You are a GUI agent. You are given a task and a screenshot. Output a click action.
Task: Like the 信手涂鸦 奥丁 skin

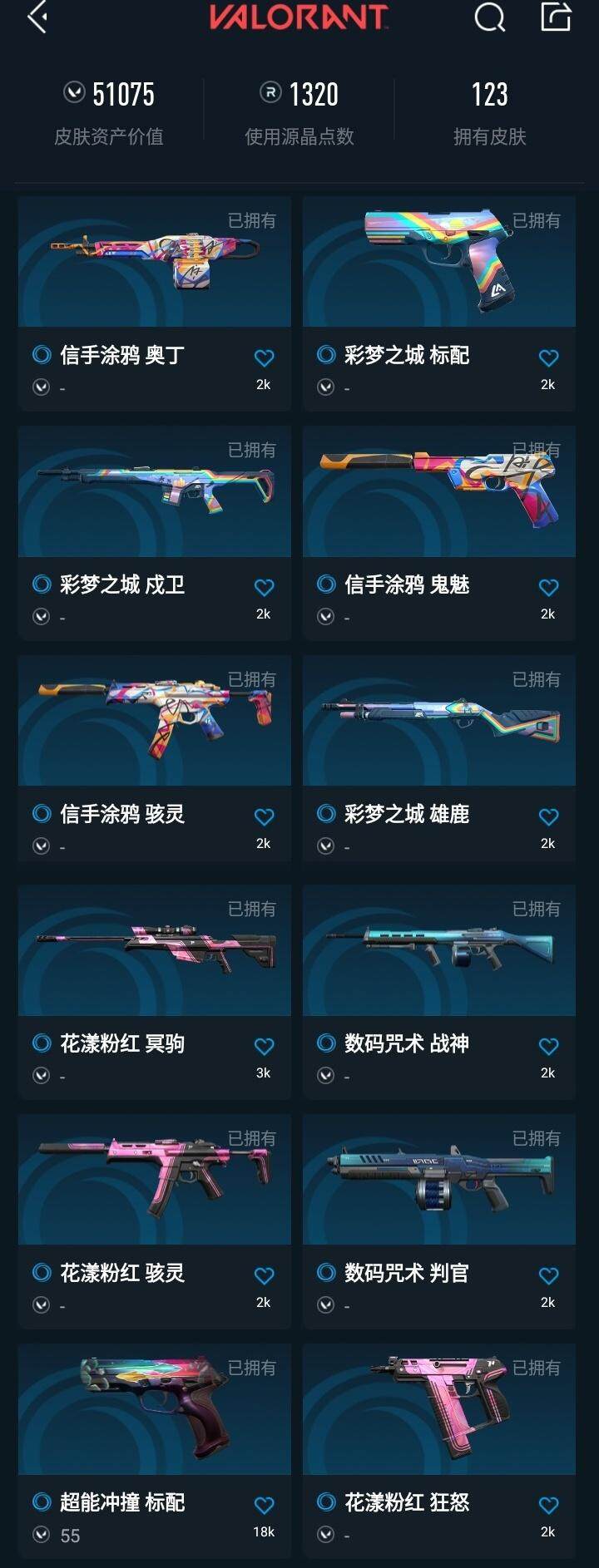[x=264, y=358]
